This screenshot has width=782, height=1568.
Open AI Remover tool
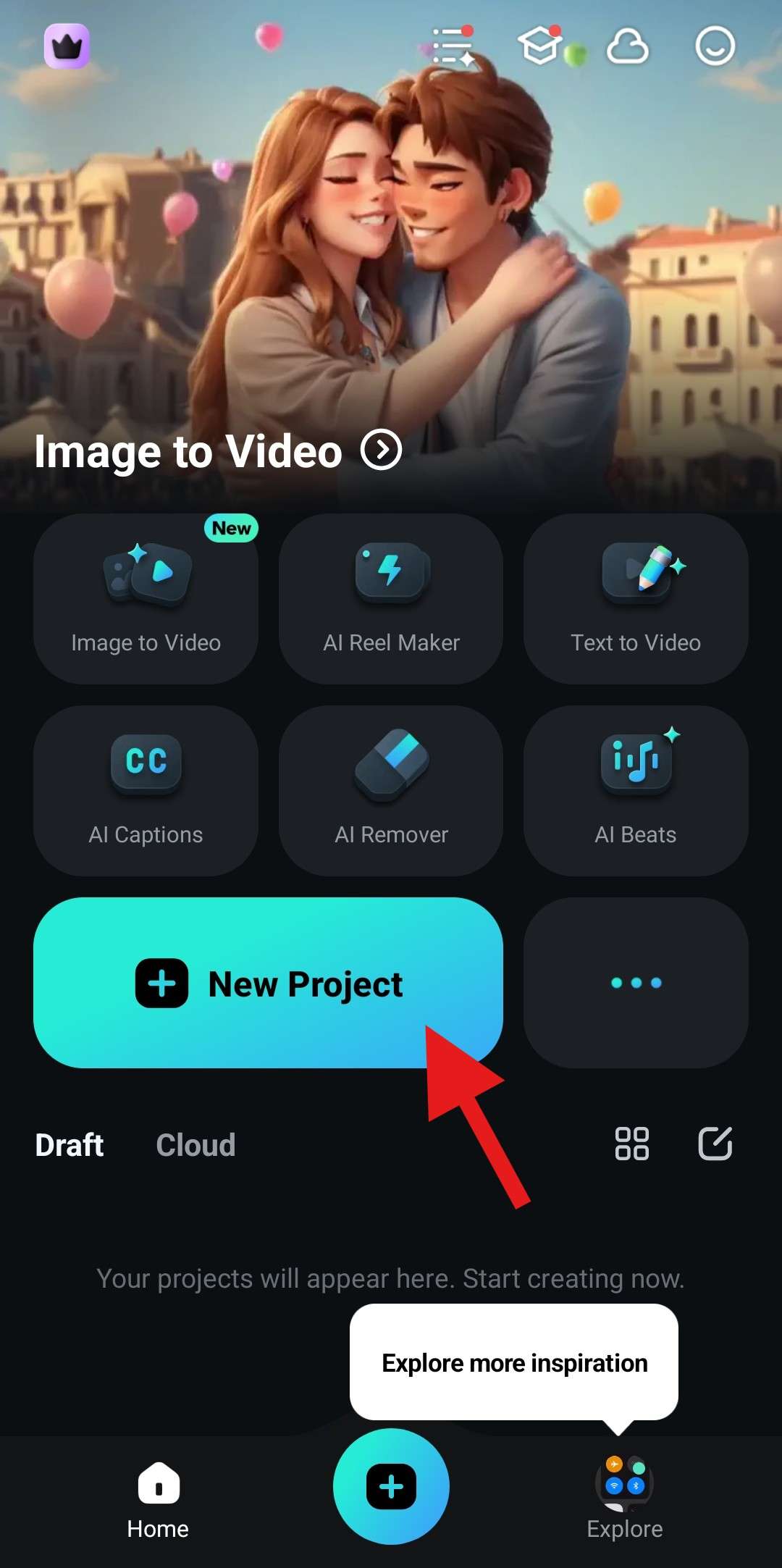point(391,791)
